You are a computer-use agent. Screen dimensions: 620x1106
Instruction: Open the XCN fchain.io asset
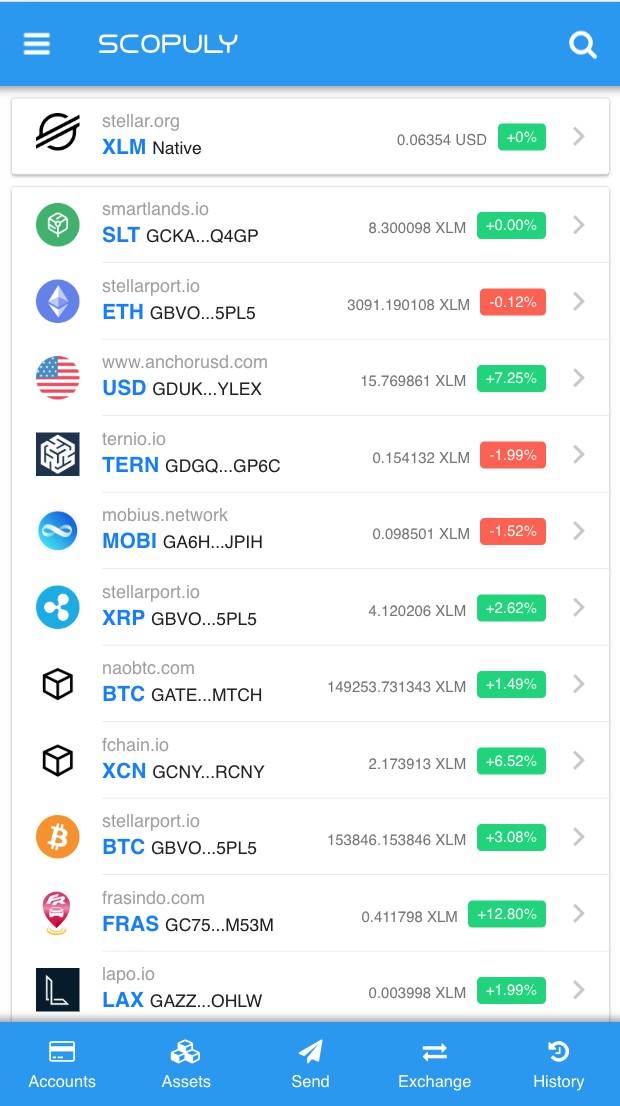click(x=310, y=761)
